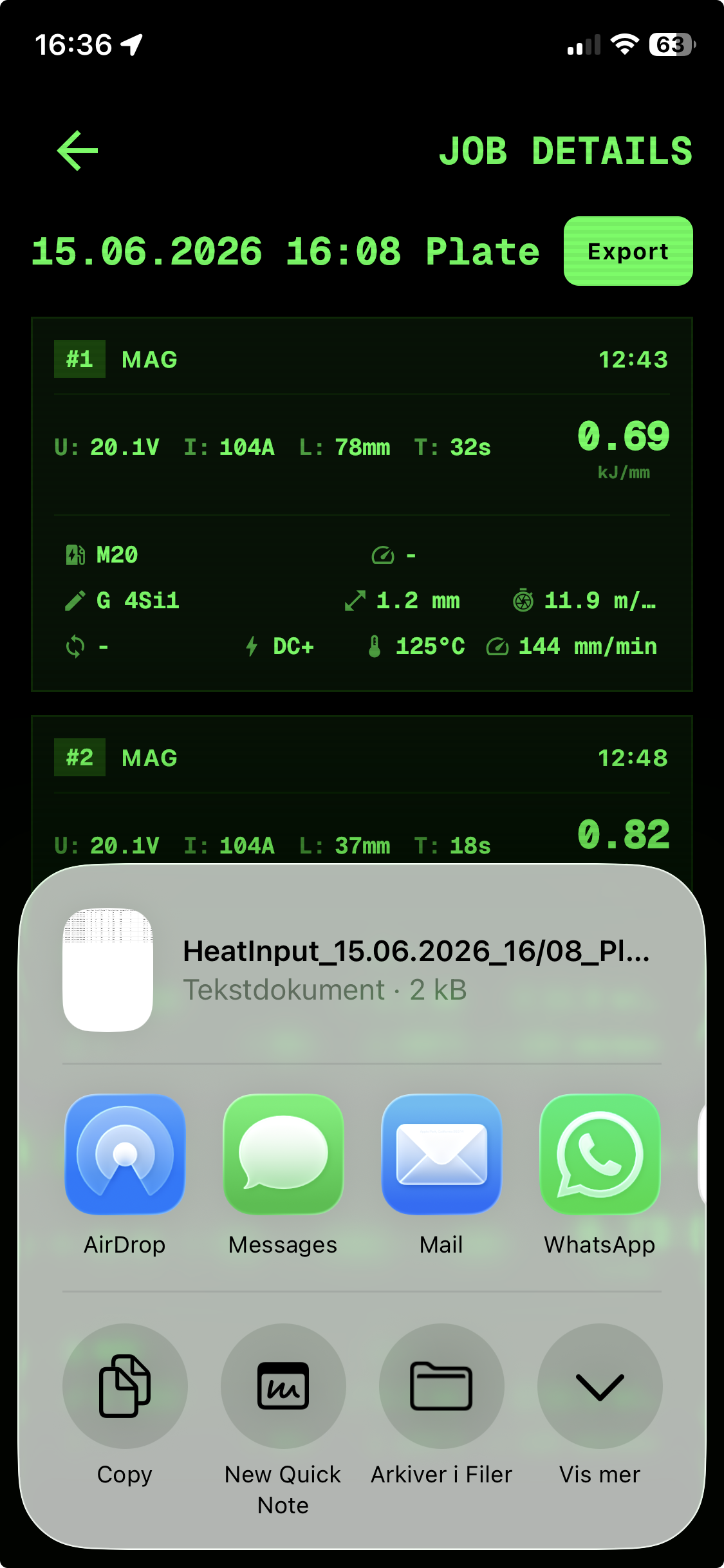The image size is (724, 1568).
Task: Go back using the green arrow
Action: point(77,151)
